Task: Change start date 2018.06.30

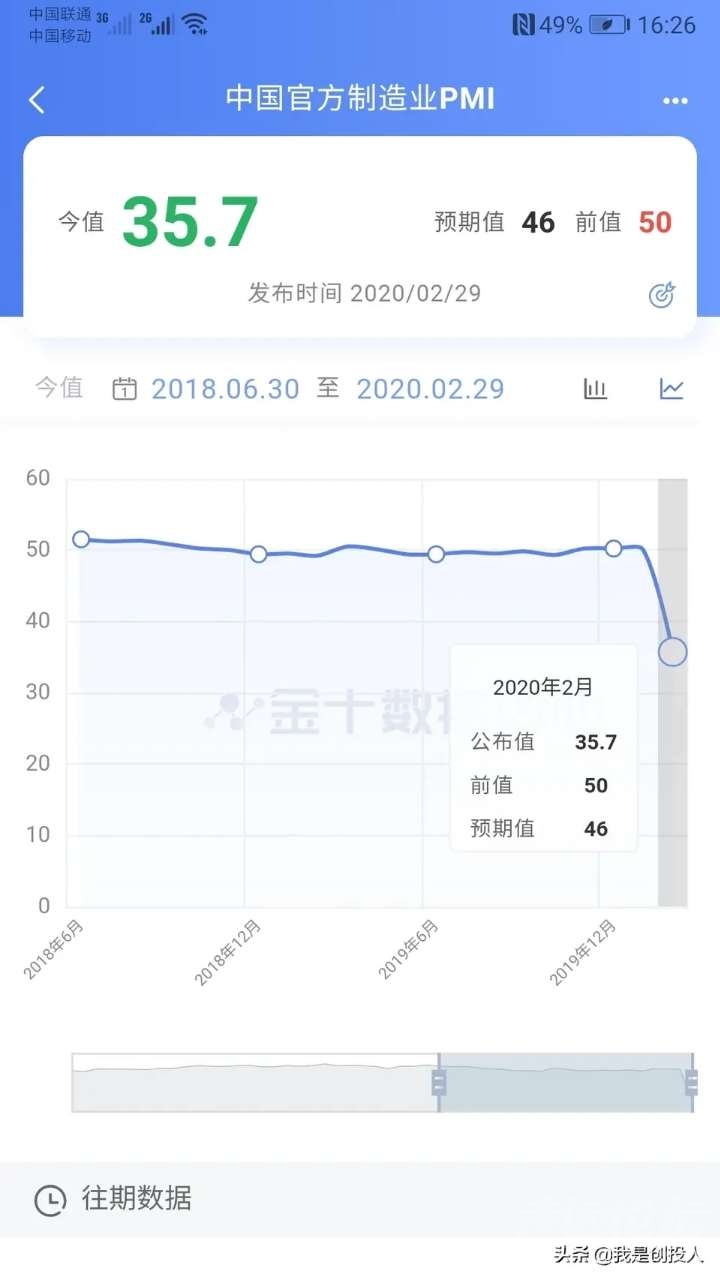Action: point(225,389)
